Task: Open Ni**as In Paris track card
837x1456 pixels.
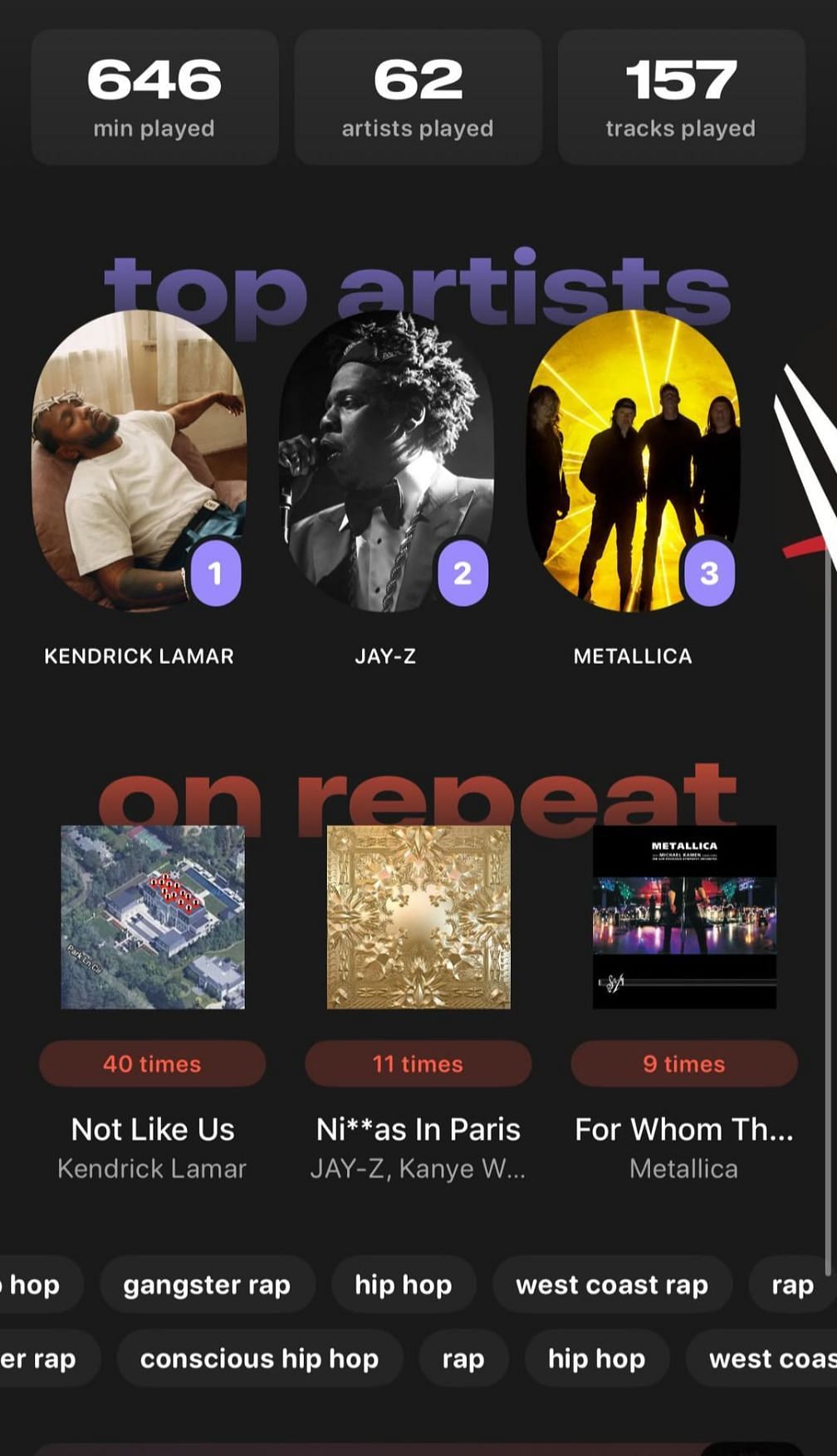Action: point(418,917)
